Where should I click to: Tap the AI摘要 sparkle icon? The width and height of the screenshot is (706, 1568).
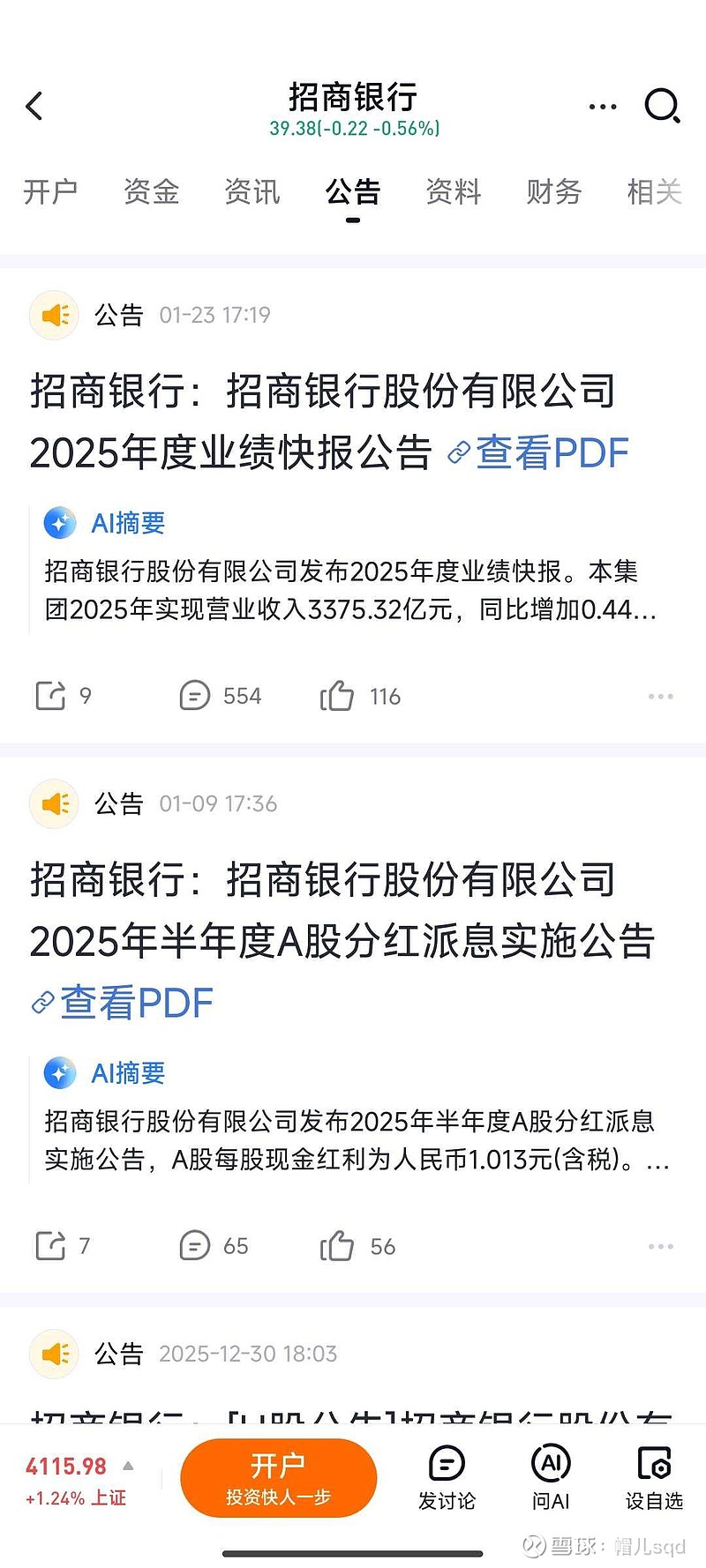click(x=60, y=522)
